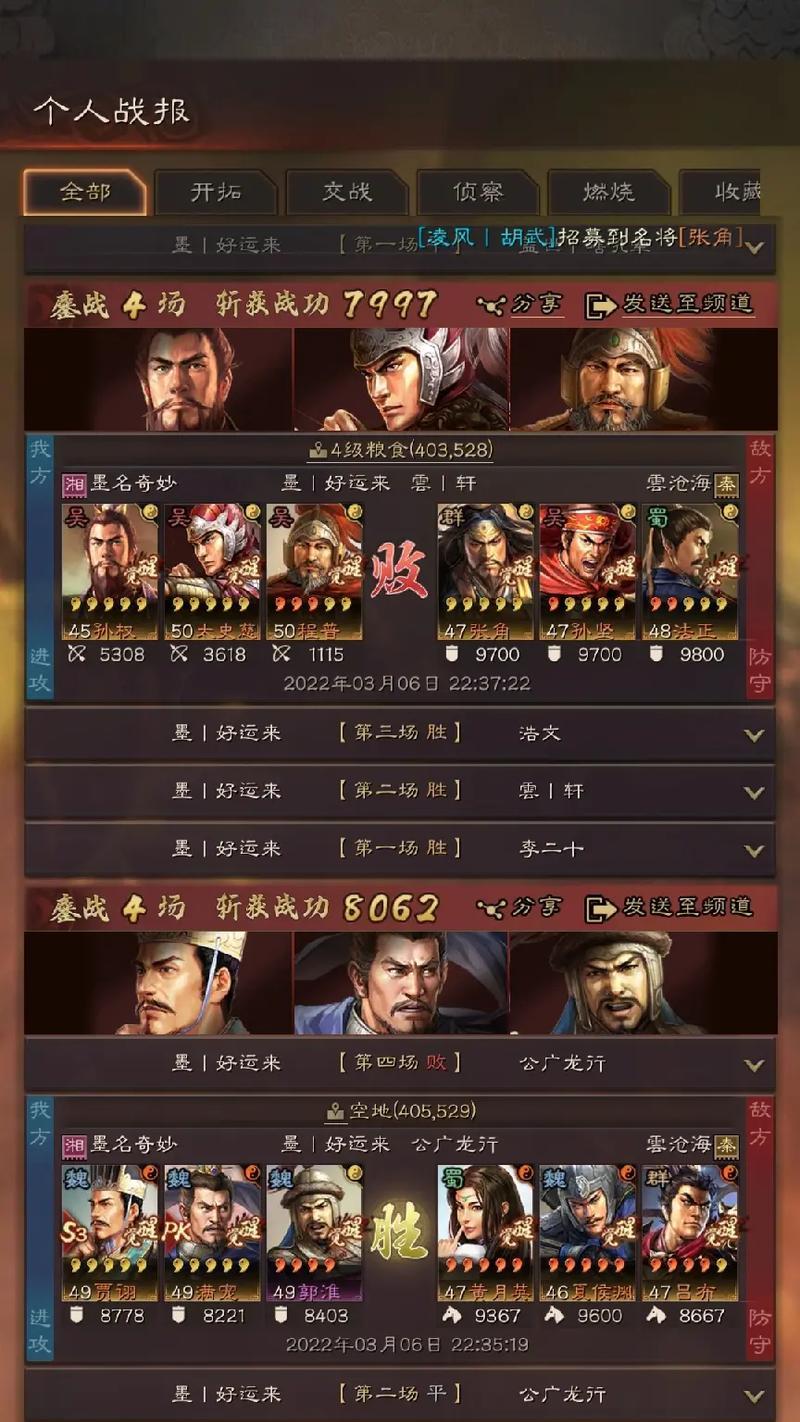Switch to the 开拓 tab
800x1422 pixels.
point(216,191)
